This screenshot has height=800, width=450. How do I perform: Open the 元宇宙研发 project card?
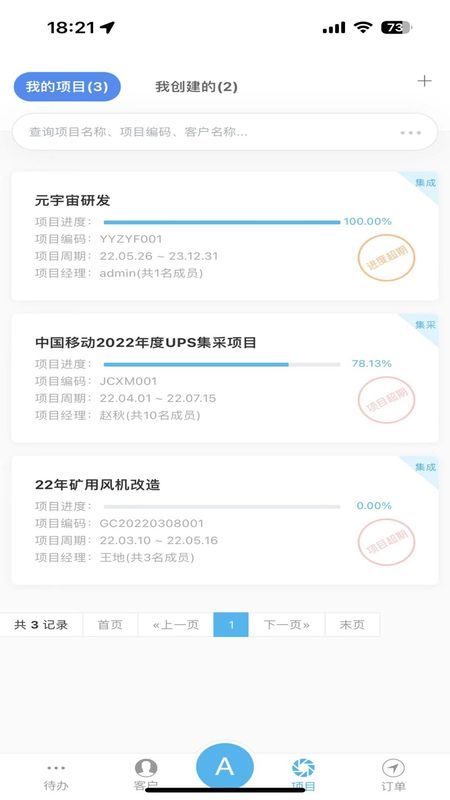[x=224, y=236]
